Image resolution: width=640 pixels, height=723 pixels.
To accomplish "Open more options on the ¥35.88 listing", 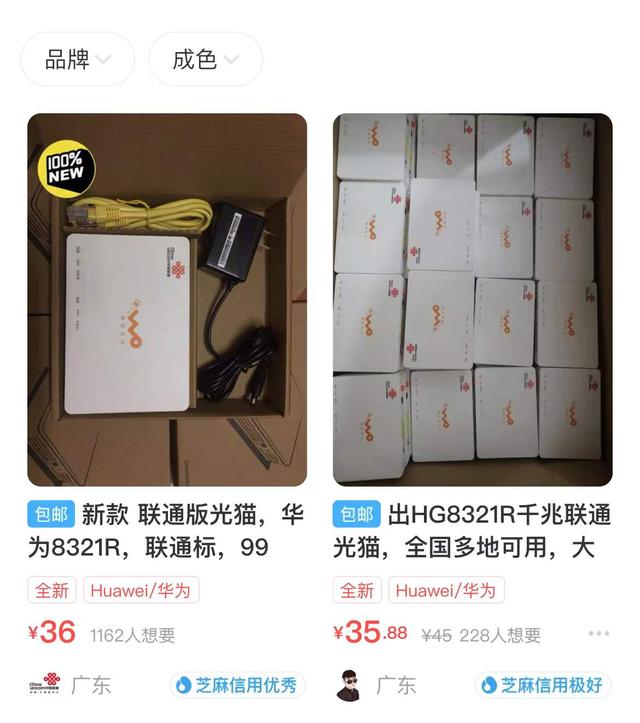I will pos(598,634).
